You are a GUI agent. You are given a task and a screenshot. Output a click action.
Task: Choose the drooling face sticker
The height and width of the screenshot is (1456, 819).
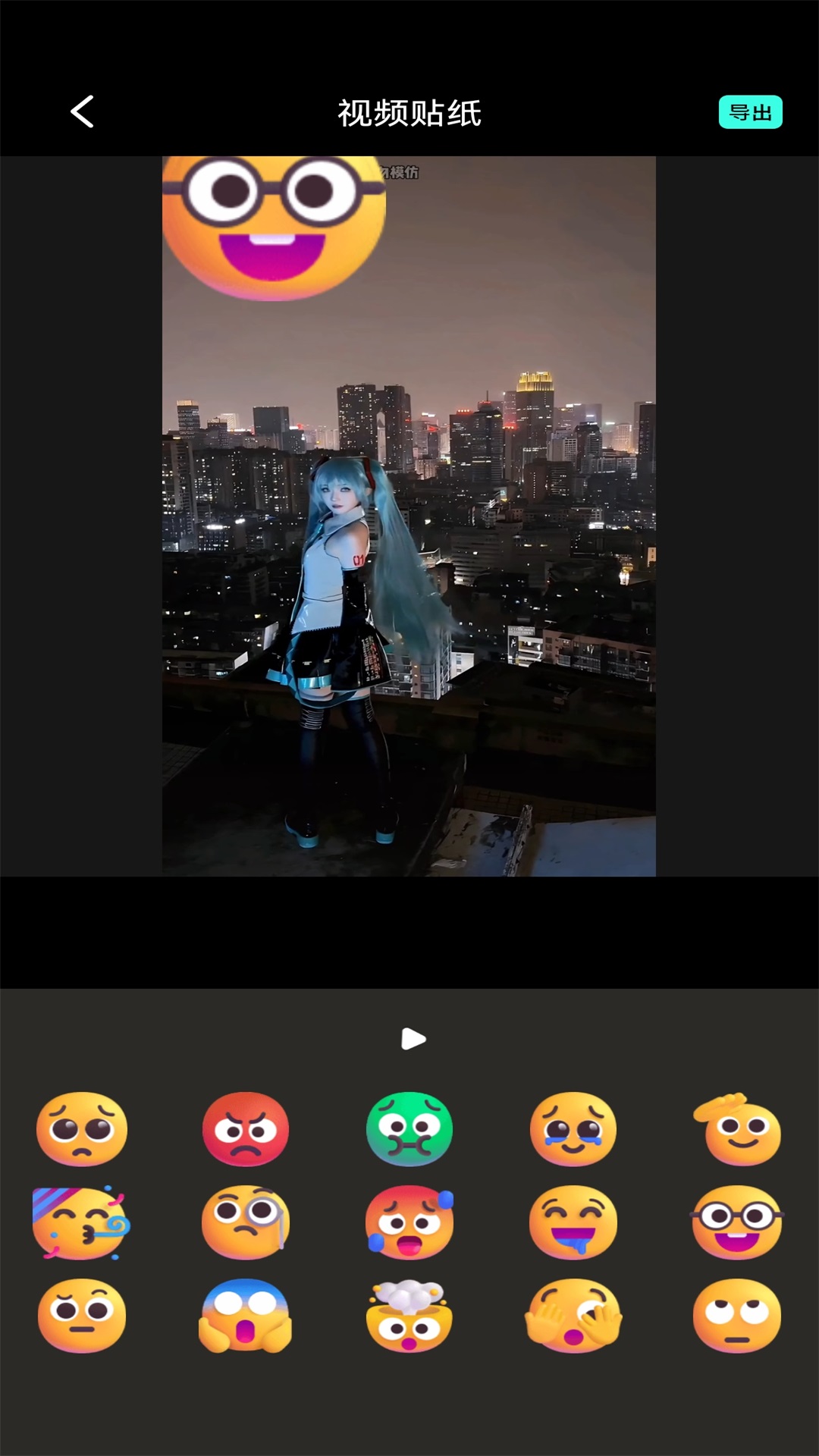pyautogui.click(x=573, y=1222)
